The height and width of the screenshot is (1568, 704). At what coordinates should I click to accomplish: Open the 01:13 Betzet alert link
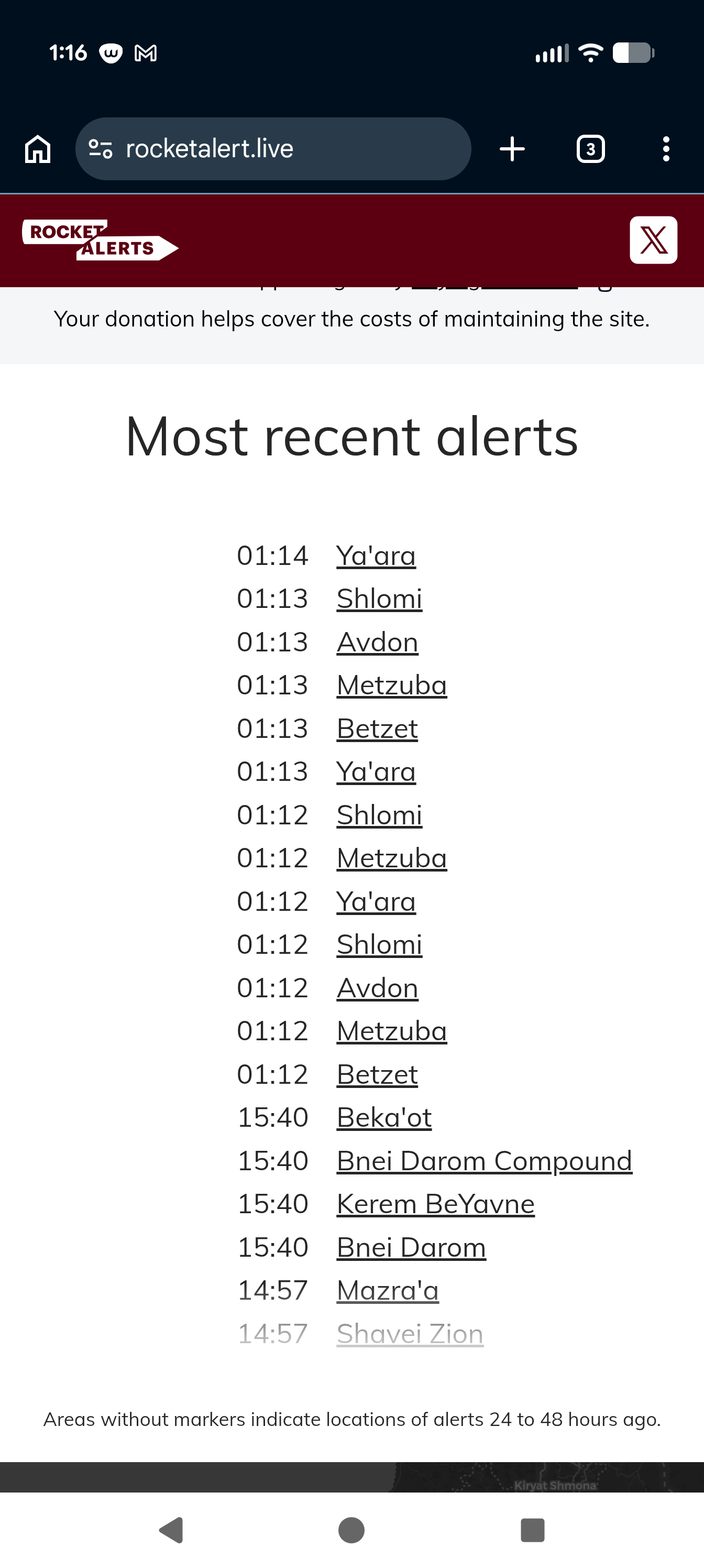click(x=377, y=728)
